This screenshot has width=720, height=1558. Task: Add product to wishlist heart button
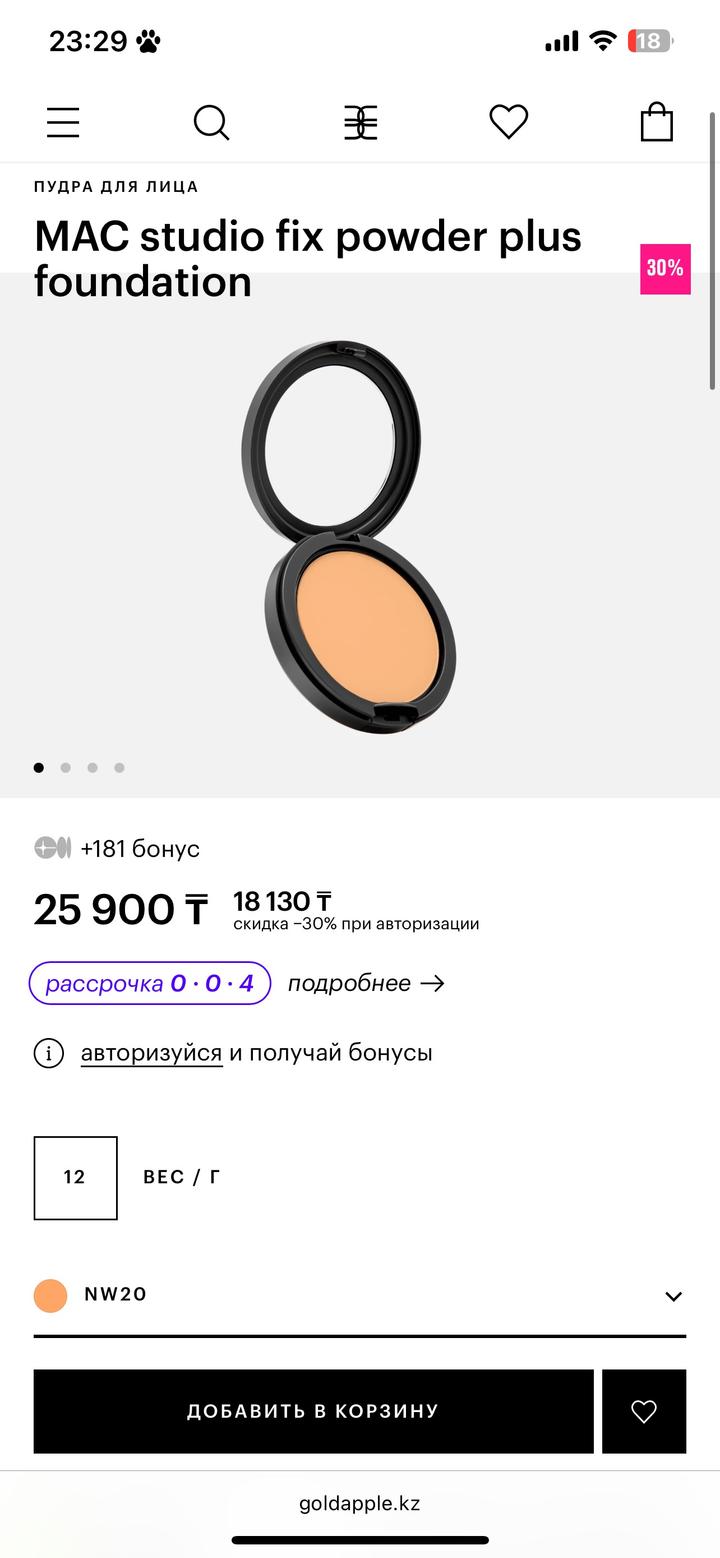(x=644, y=1411)
